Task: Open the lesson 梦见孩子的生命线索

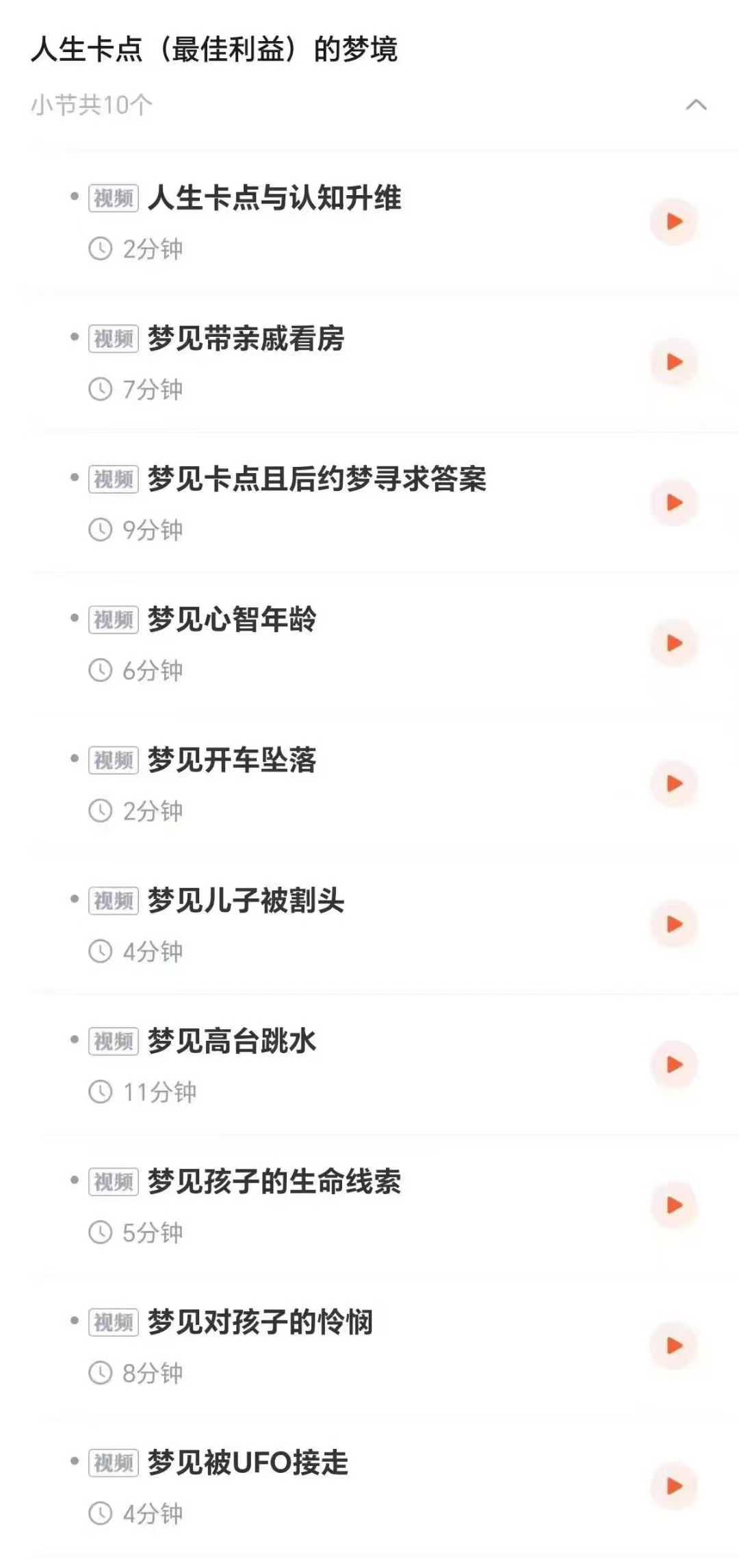Action: click(x=274, y=1182)
